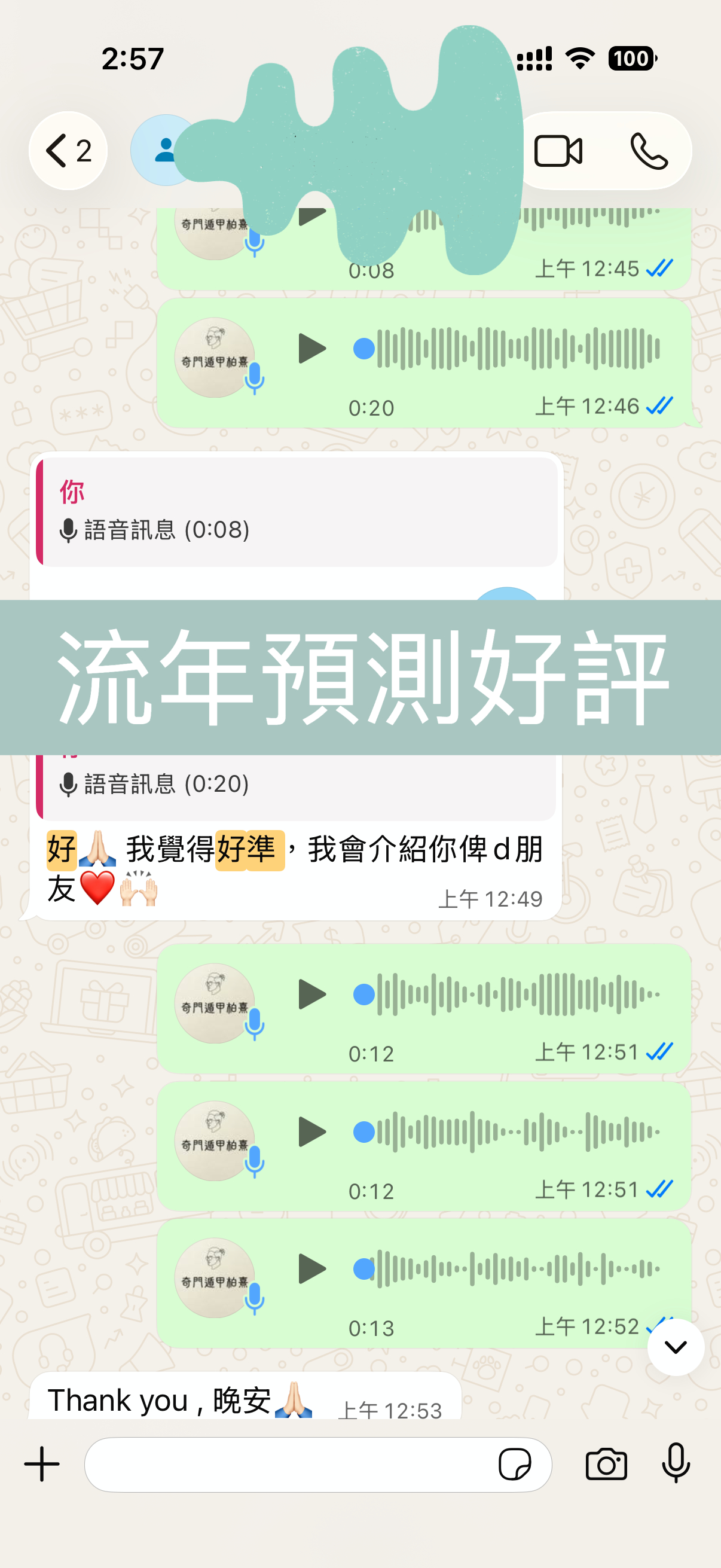Play the 0:13 voice message

tap(312, 1269)
